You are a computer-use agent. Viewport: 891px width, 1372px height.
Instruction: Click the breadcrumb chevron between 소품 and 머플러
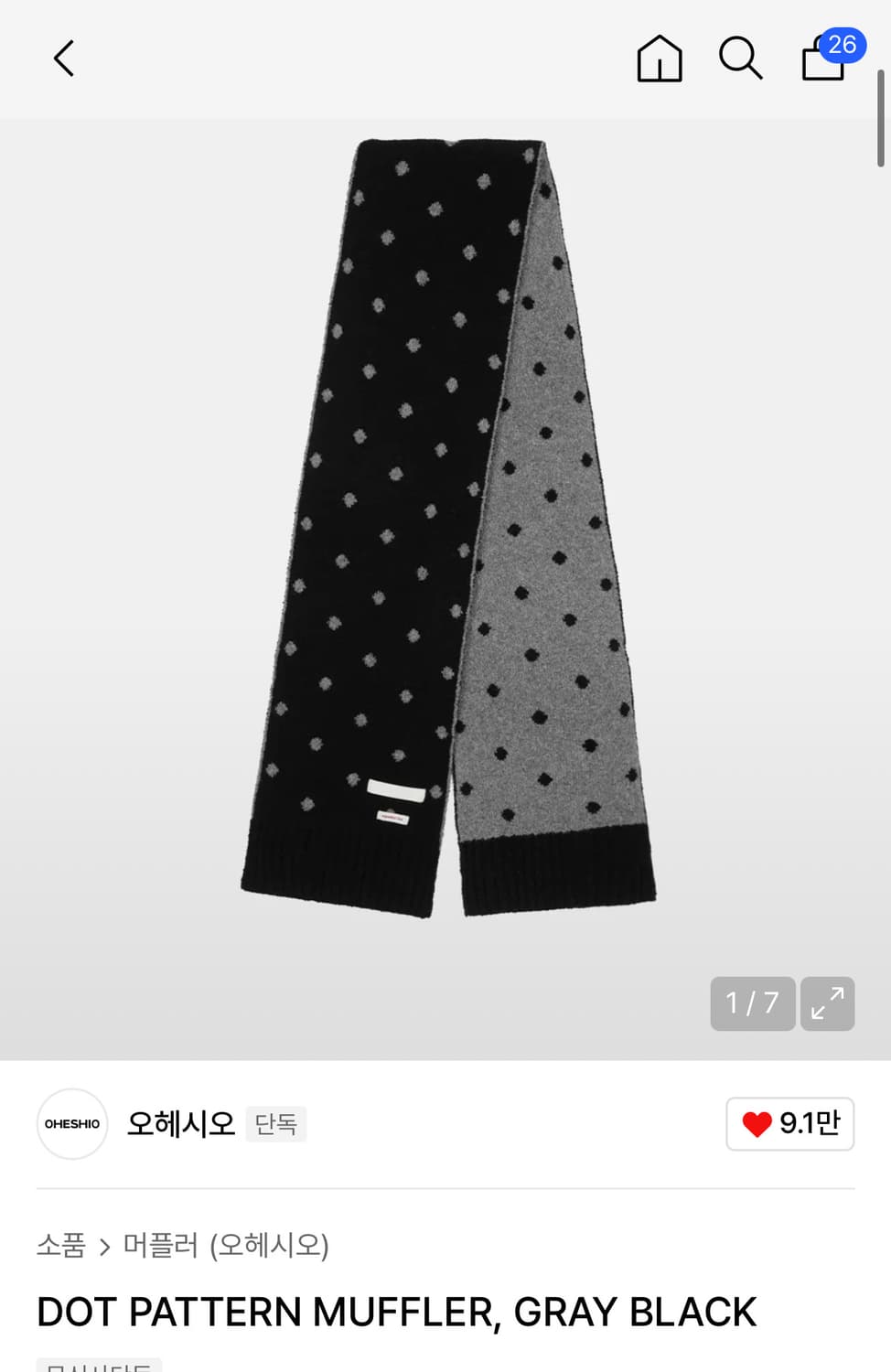point(107,1246)
